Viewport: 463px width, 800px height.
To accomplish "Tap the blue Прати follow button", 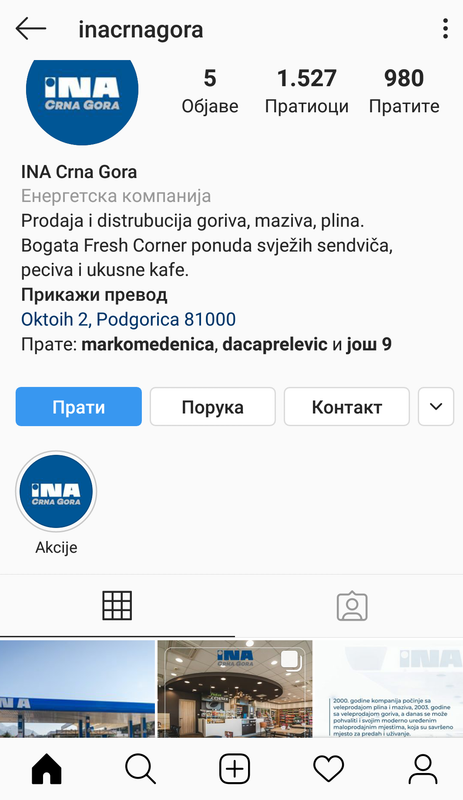I will click(x=79, y=407).
